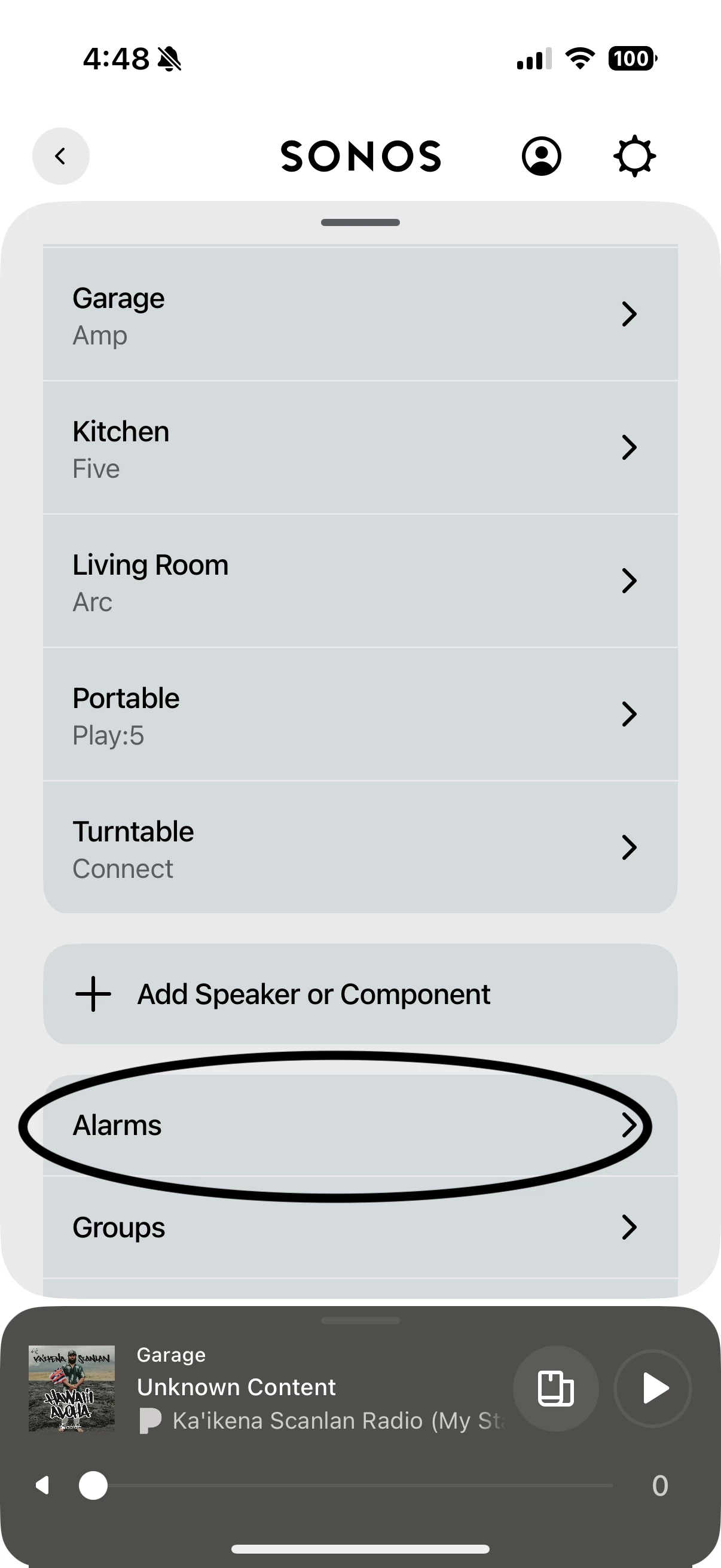Open the Alarms row

[x=360, y=1125]
